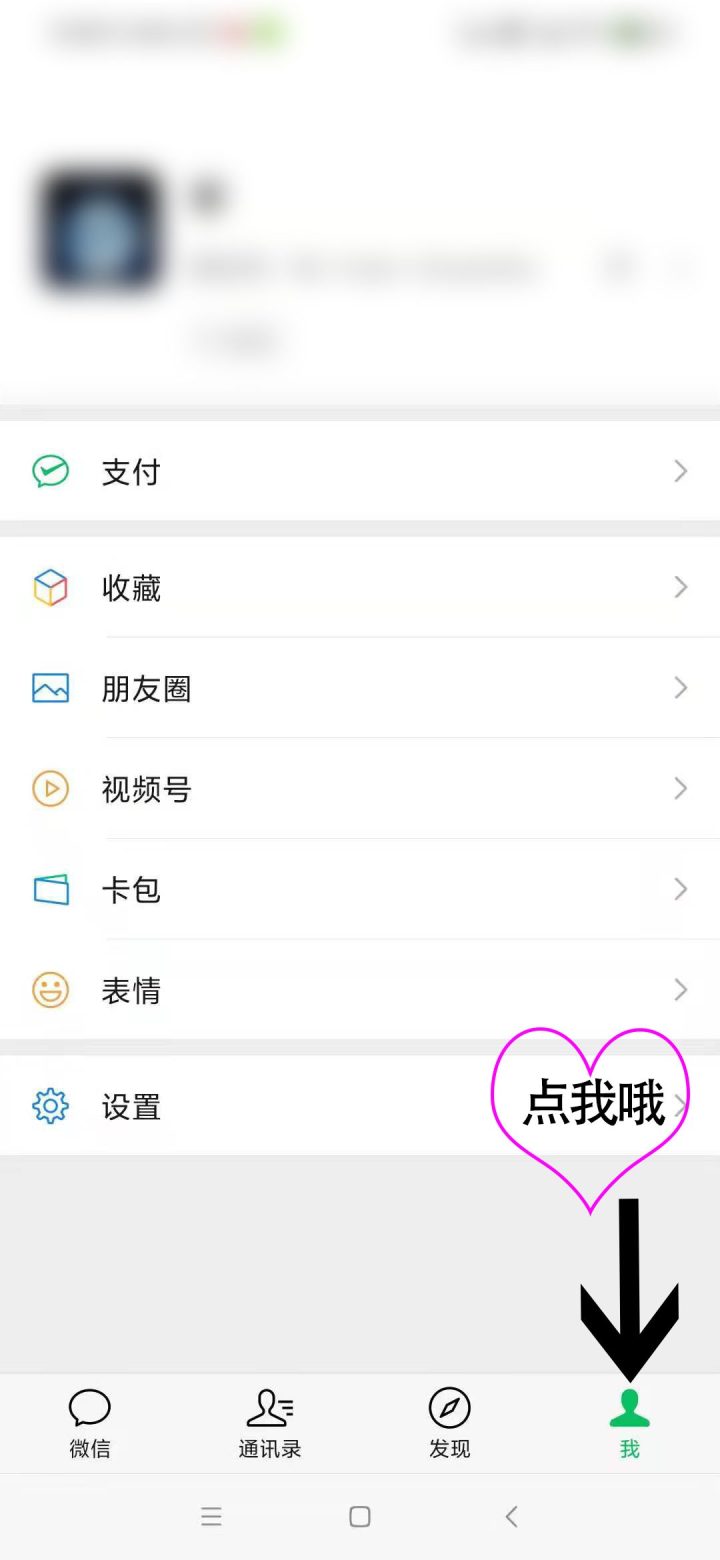Expand the 支付 row chevron
Viewport: 720px width, 1560px height.
pyautogui.click(x=679, y=471)
